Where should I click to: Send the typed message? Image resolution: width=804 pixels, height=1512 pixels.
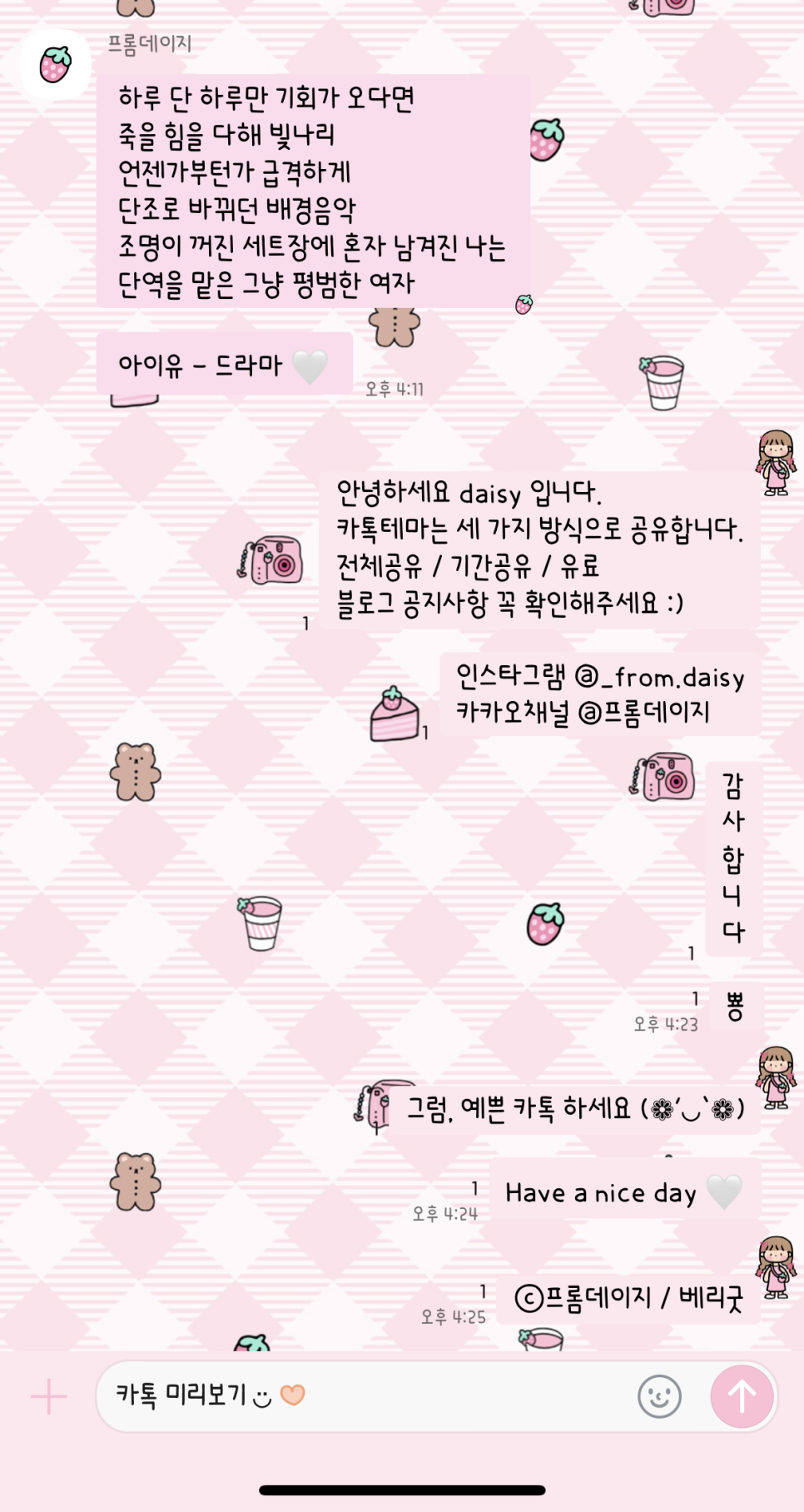coord(742,1396)
